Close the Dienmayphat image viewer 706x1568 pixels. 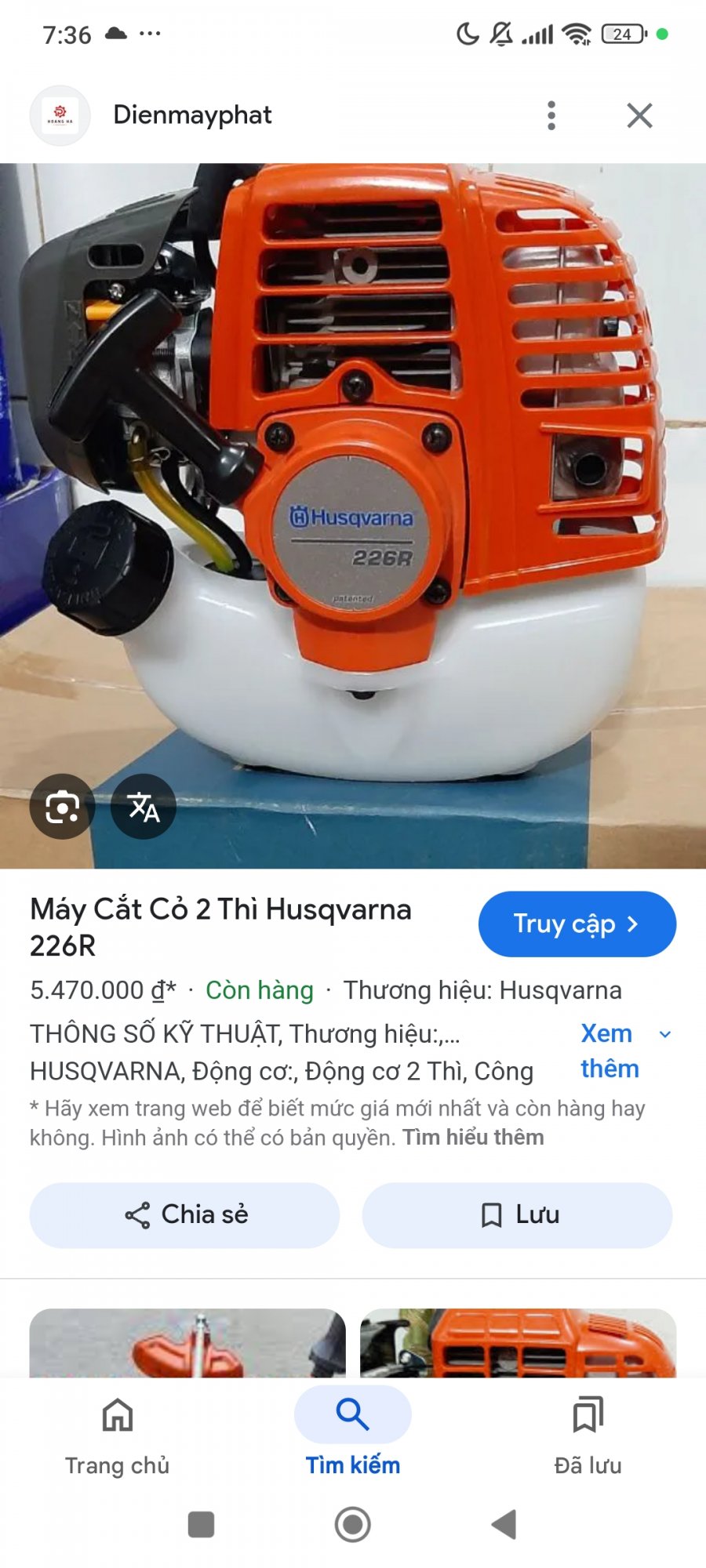coord(639,115)
